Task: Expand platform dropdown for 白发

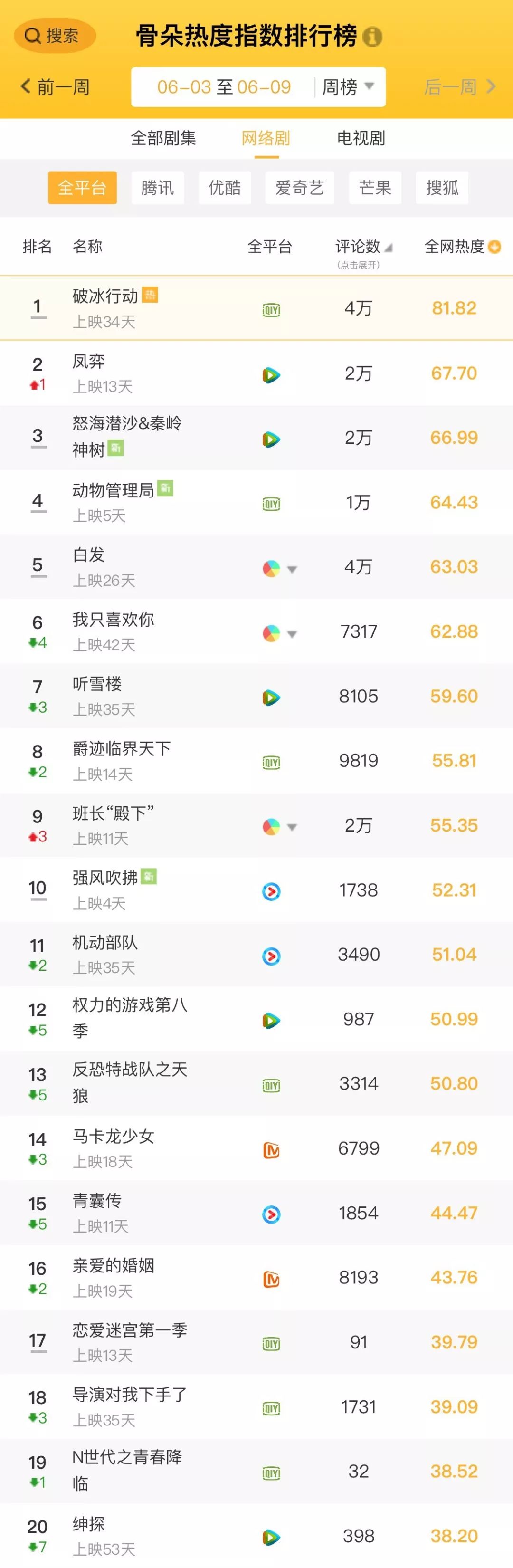Action: pos(292,570)
